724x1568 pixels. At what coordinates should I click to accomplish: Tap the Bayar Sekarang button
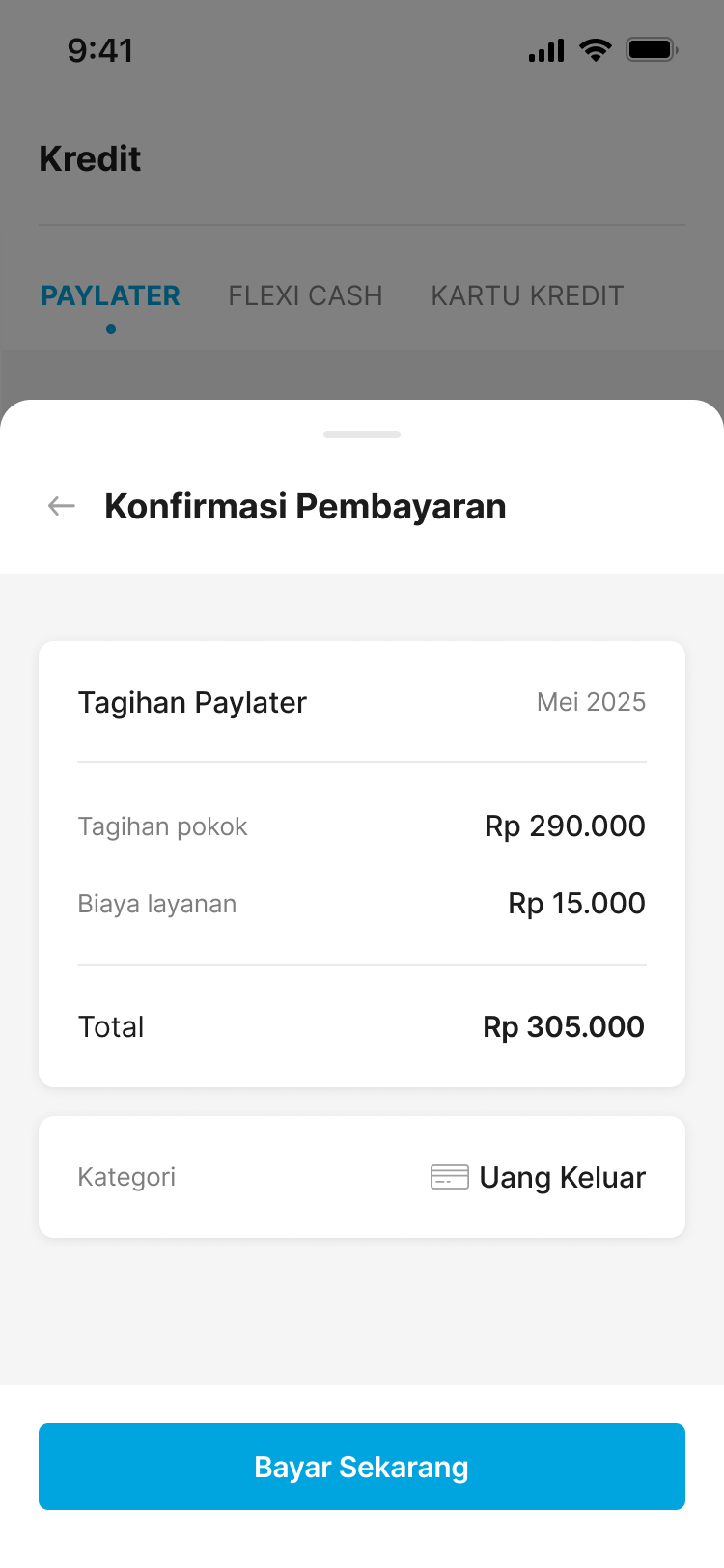click(362, 1467)
